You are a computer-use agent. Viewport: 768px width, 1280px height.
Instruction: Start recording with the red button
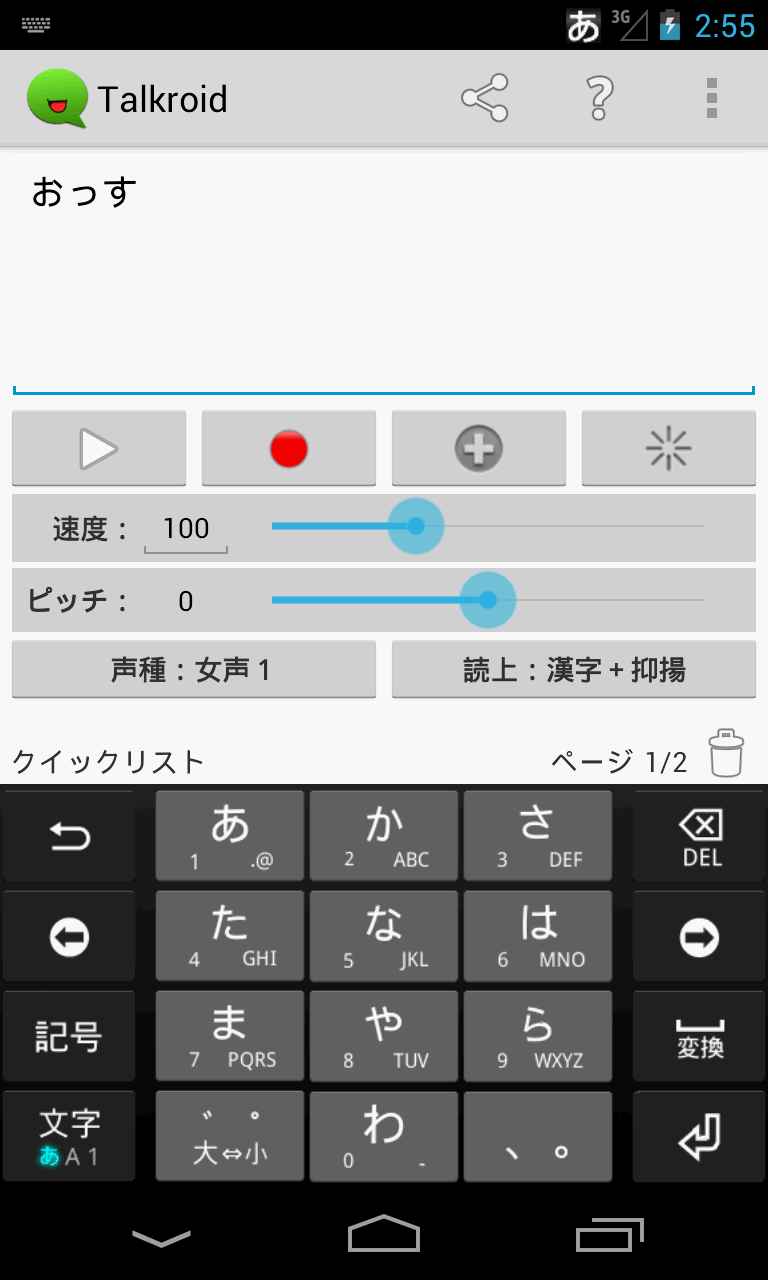click(x=289, y=449)
